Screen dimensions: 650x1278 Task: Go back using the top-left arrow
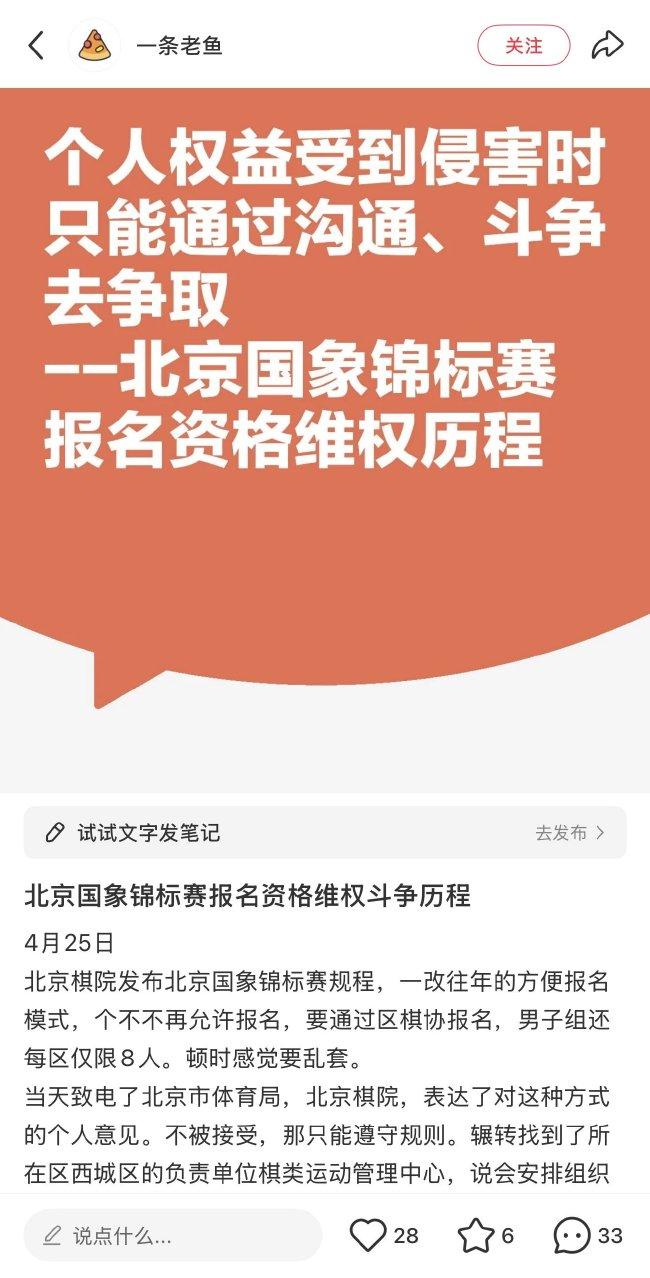(37, 45)
